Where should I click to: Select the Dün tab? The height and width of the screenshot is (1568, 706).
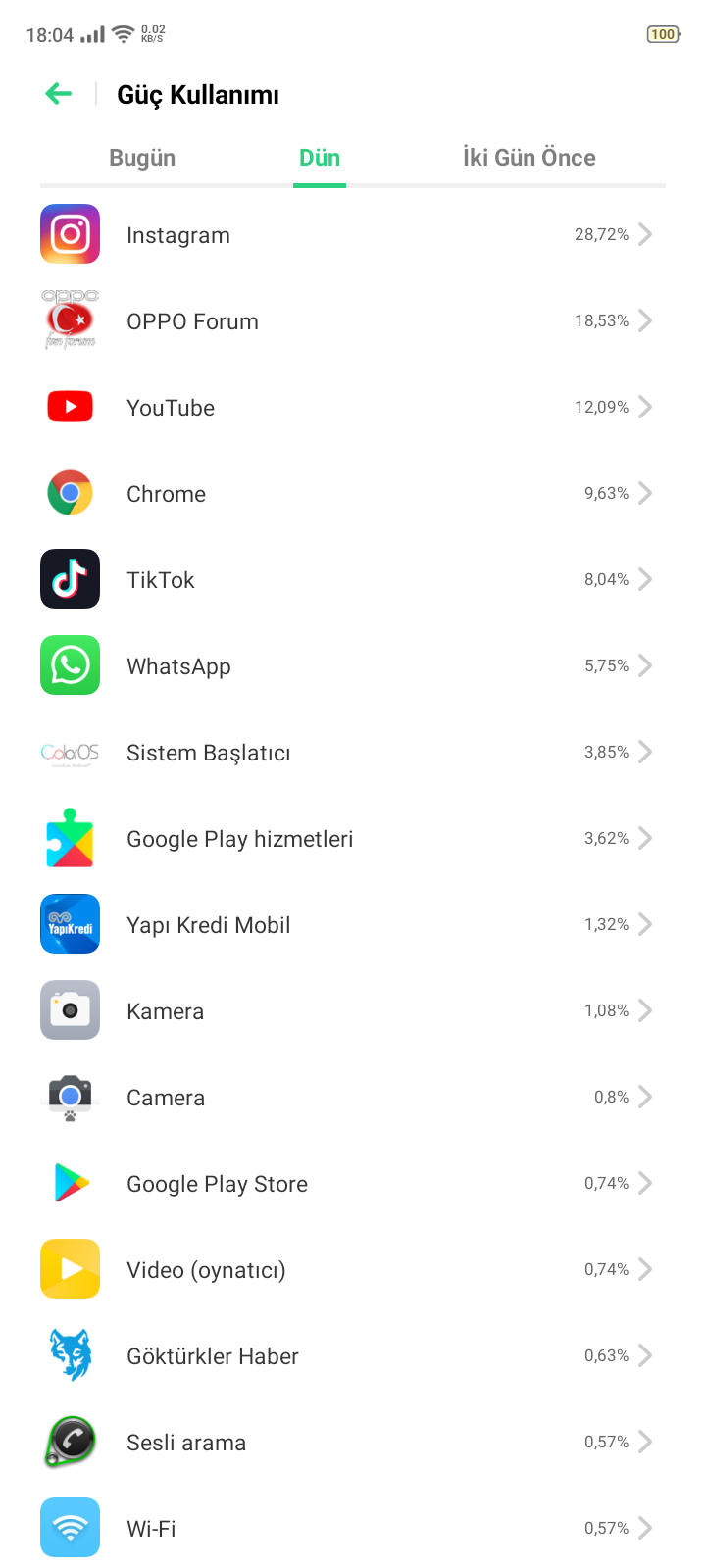point(320,158)
